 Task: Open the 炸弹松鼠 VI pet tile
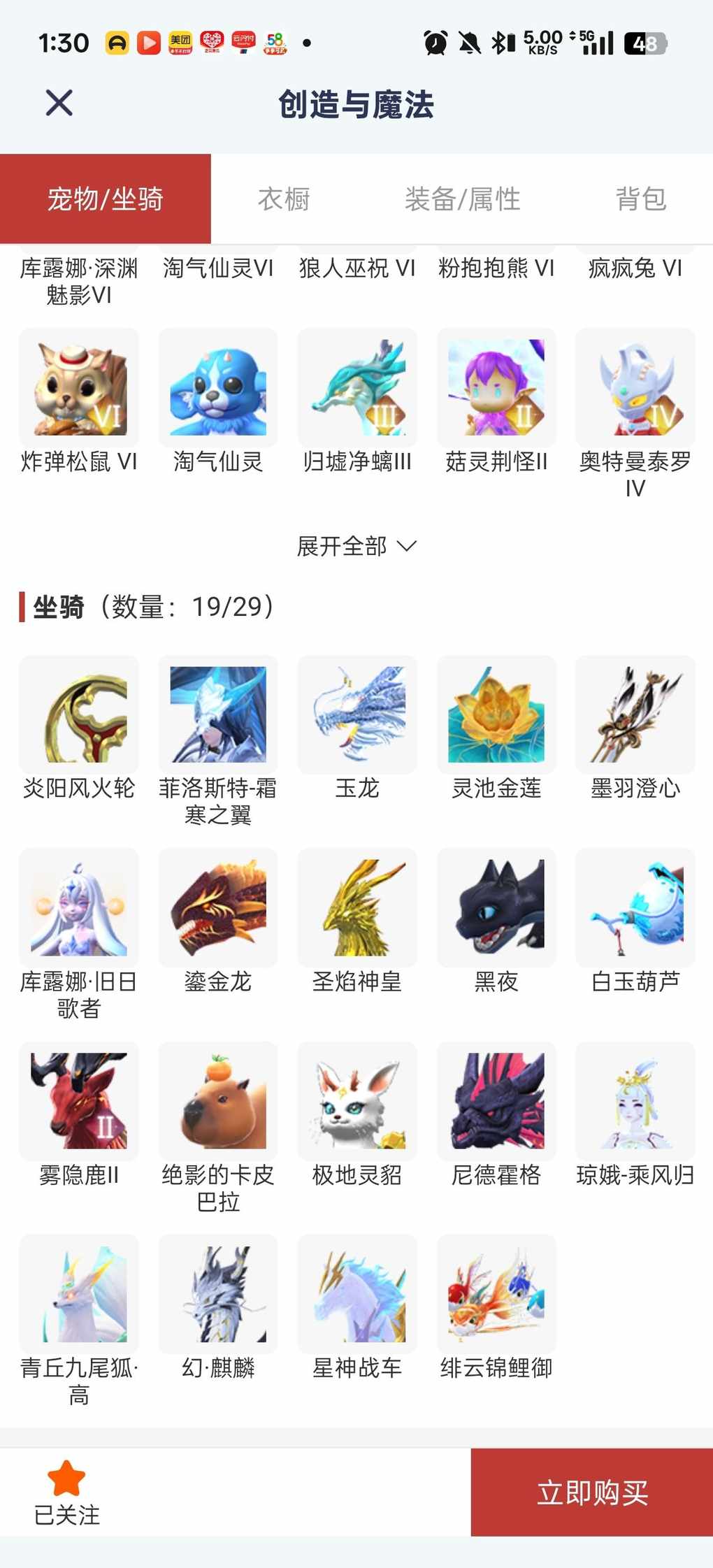[79, 388]
